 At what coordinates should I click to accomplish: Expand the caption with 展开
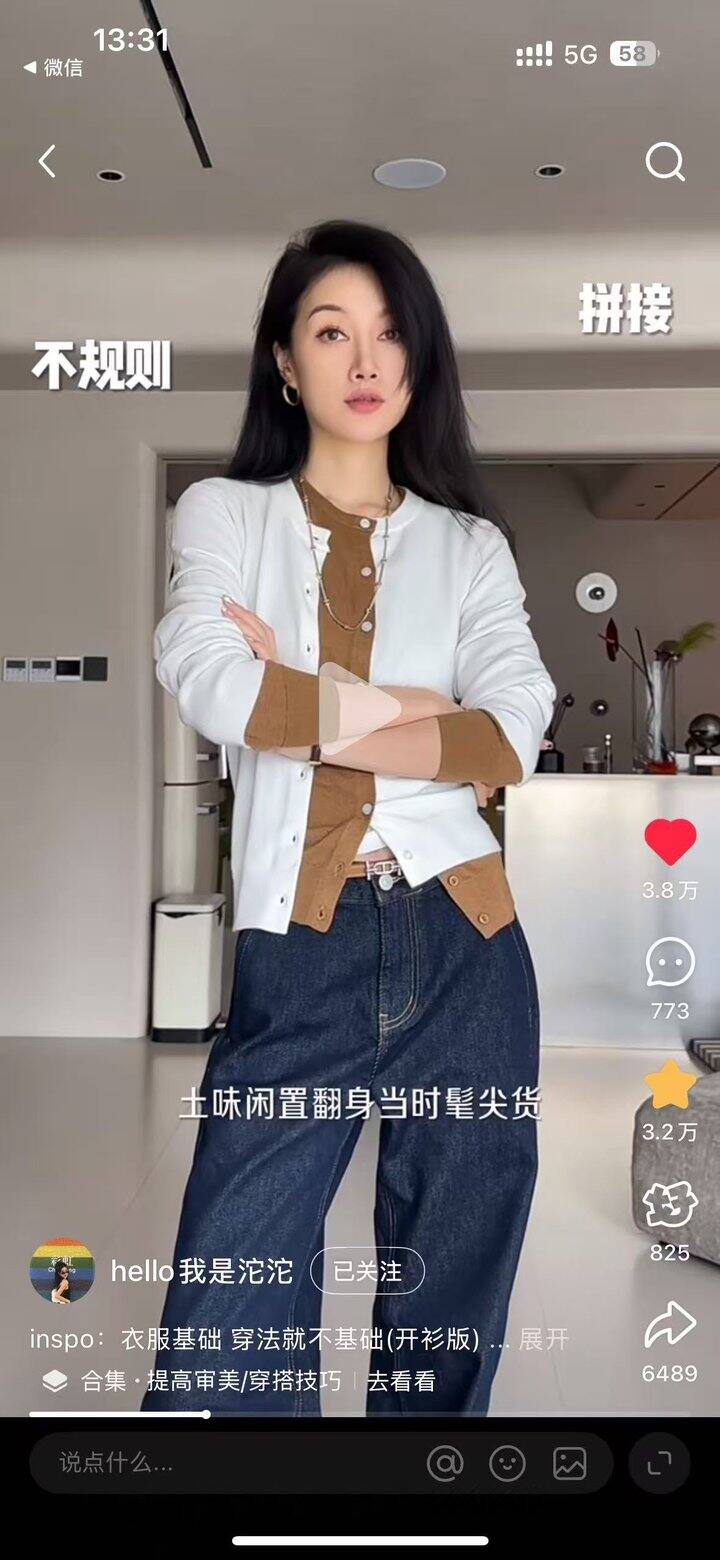[544, 1339]
